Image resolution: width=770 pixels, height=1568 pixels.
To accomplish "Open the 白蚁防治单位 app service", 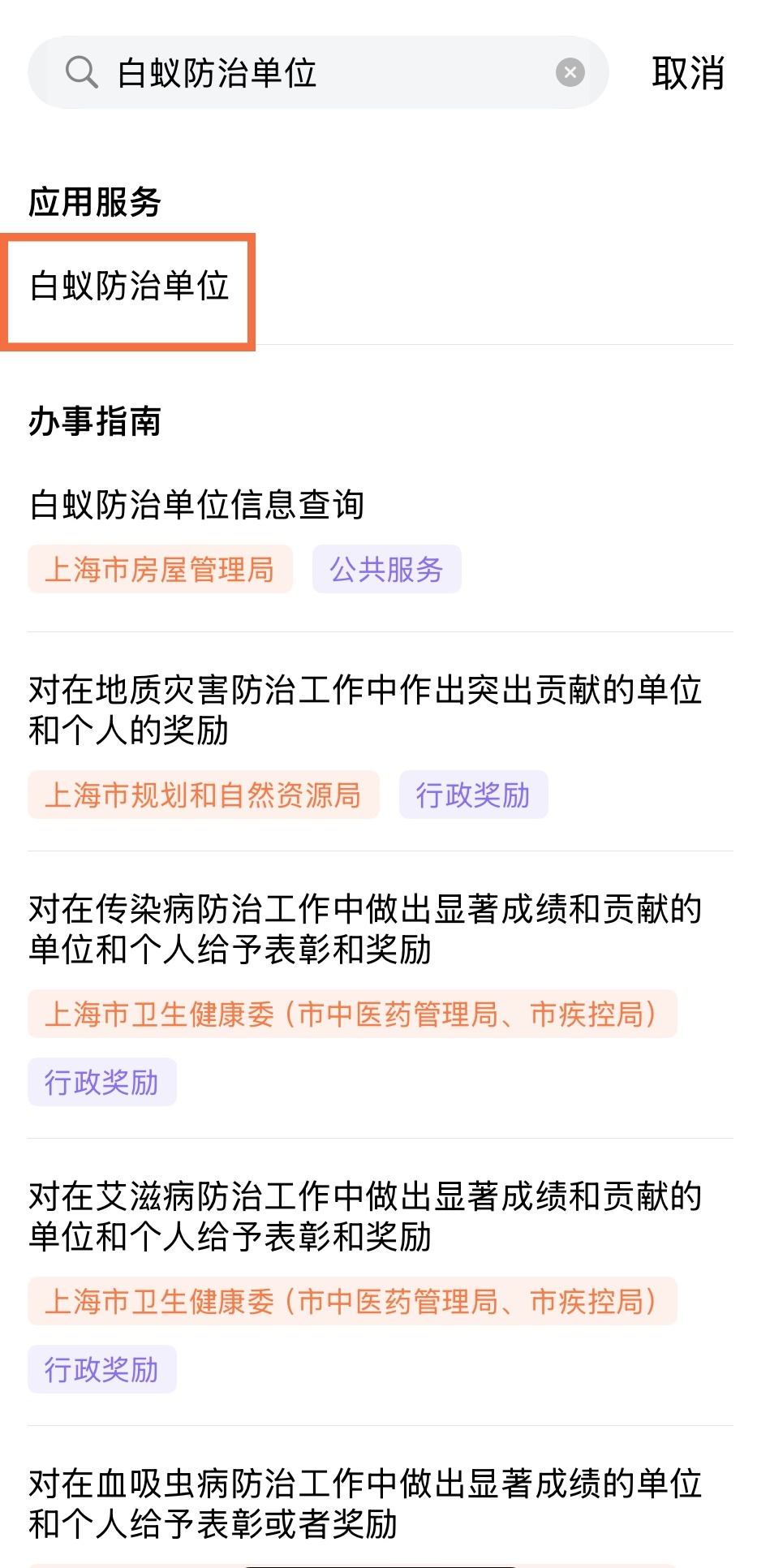I will coord(129,286).
